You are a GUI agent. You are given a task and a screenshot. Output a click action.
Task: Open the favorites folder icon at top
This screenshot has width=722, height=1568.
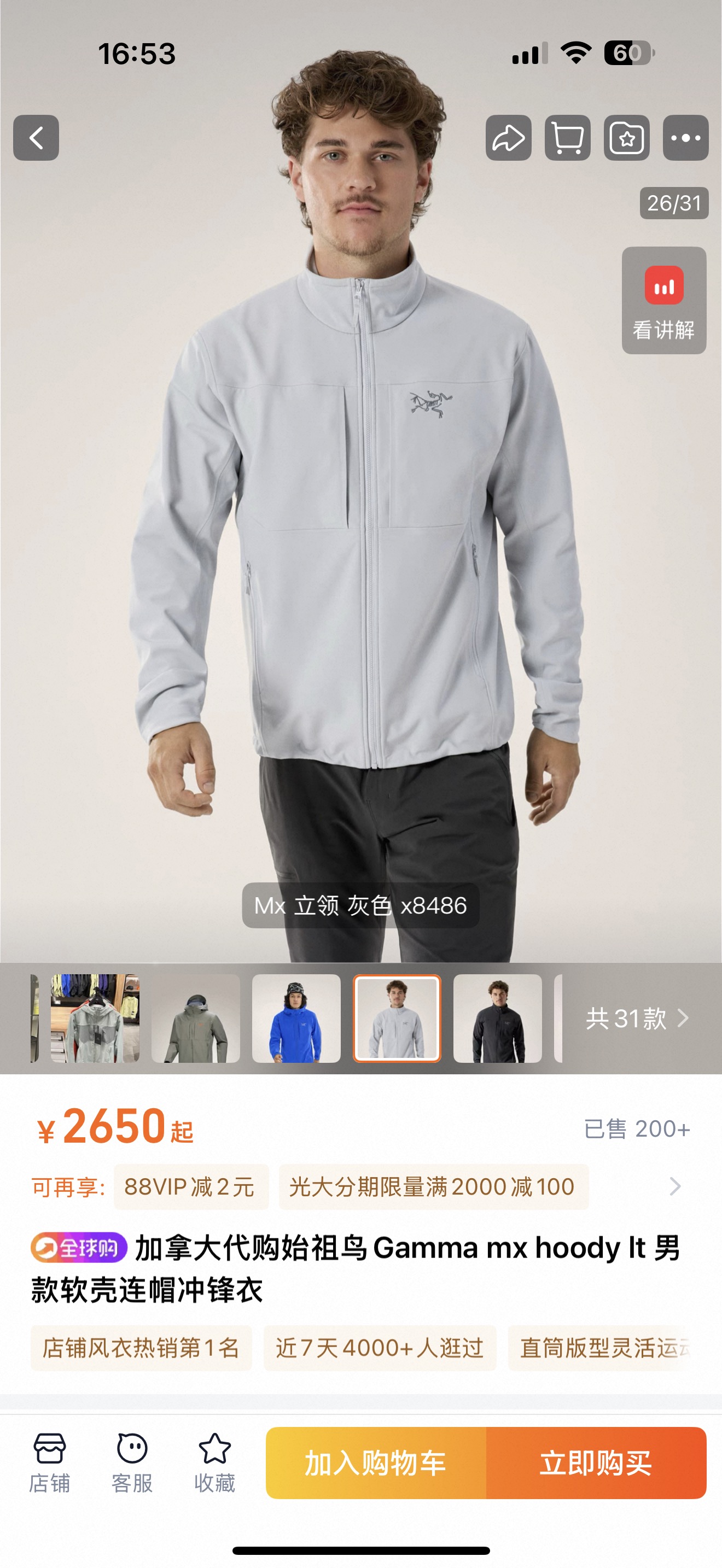tap(626, 138)
